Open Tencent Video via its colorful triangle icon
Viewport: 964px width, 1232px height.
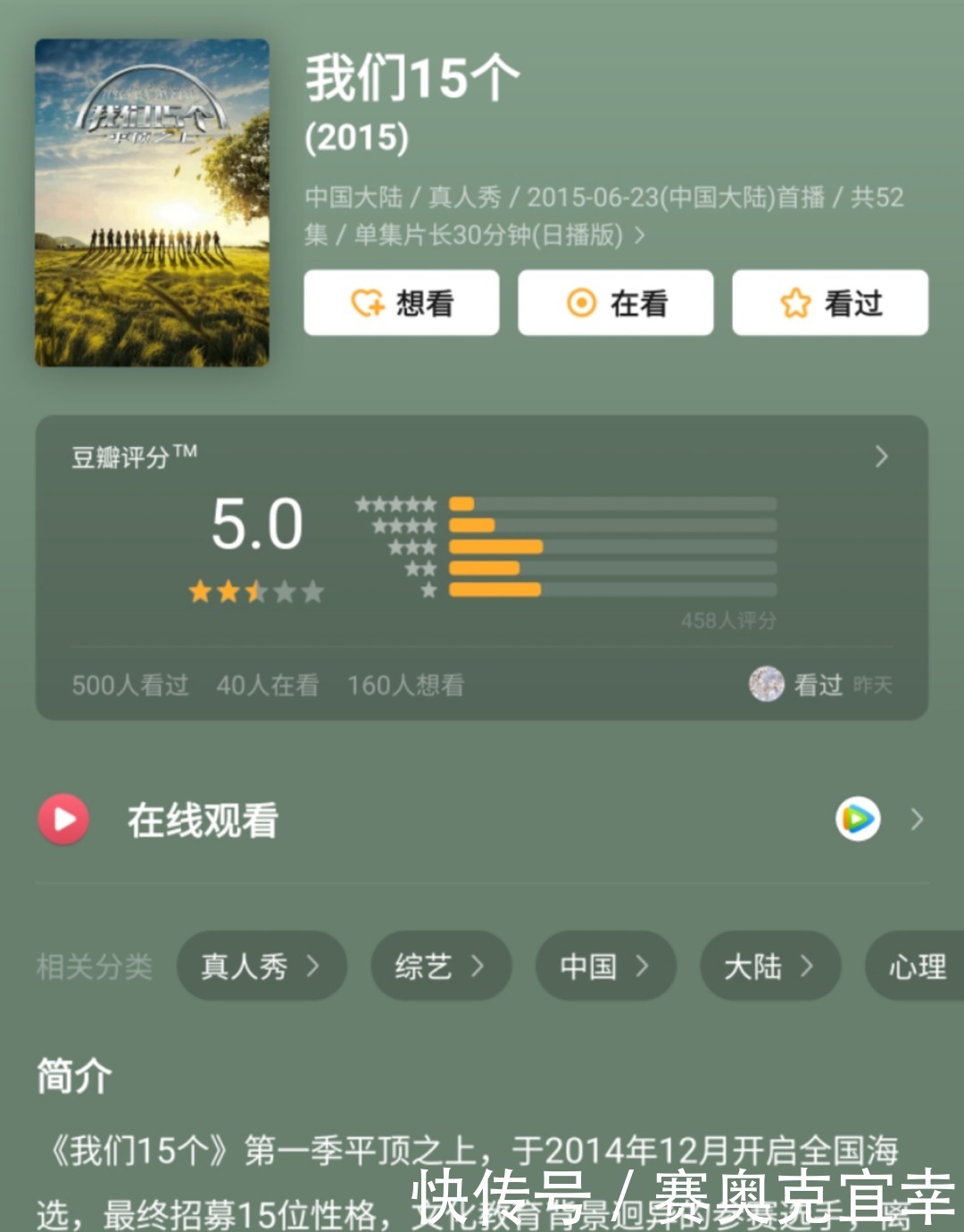856,819
